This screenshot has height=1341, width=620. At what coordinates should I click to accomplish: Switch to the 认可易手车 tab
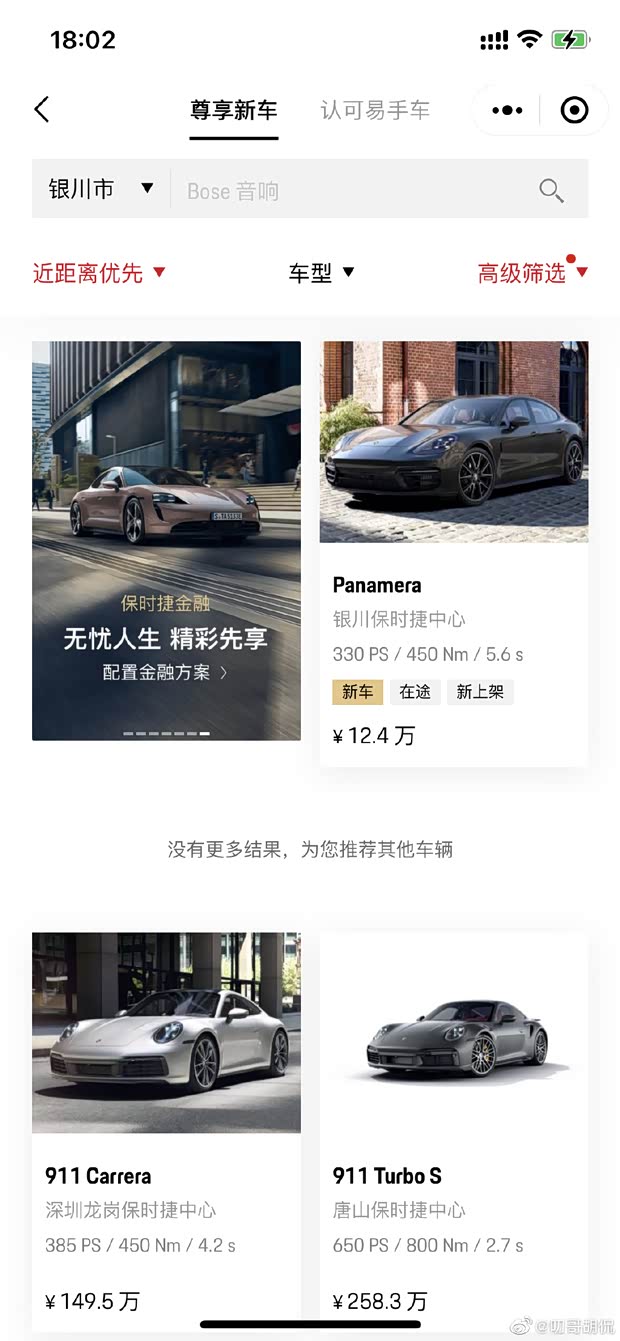tap(375, 110)
